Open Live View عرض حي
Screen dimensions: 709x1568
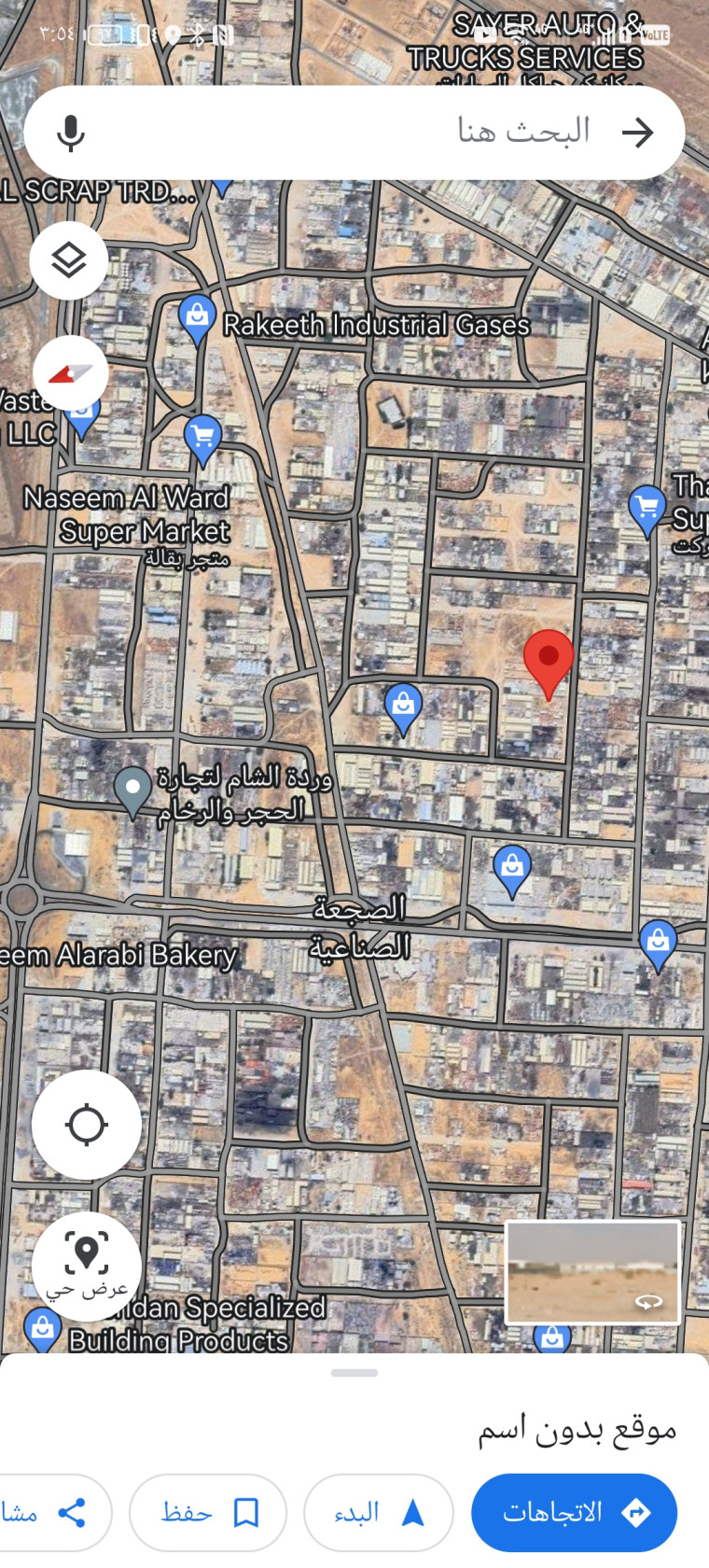[87, 1267]
